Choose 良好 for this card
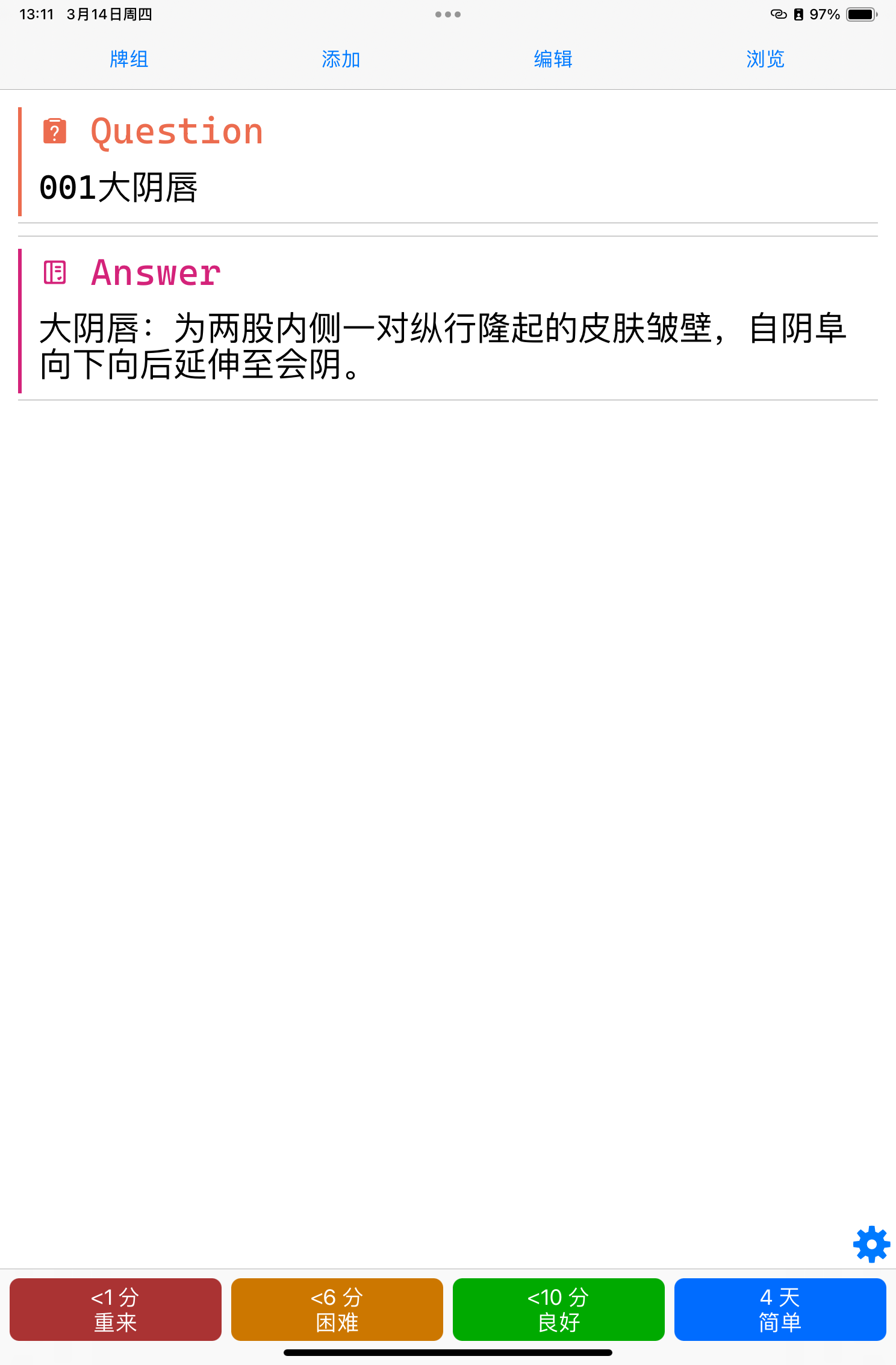 point(559,1309)
